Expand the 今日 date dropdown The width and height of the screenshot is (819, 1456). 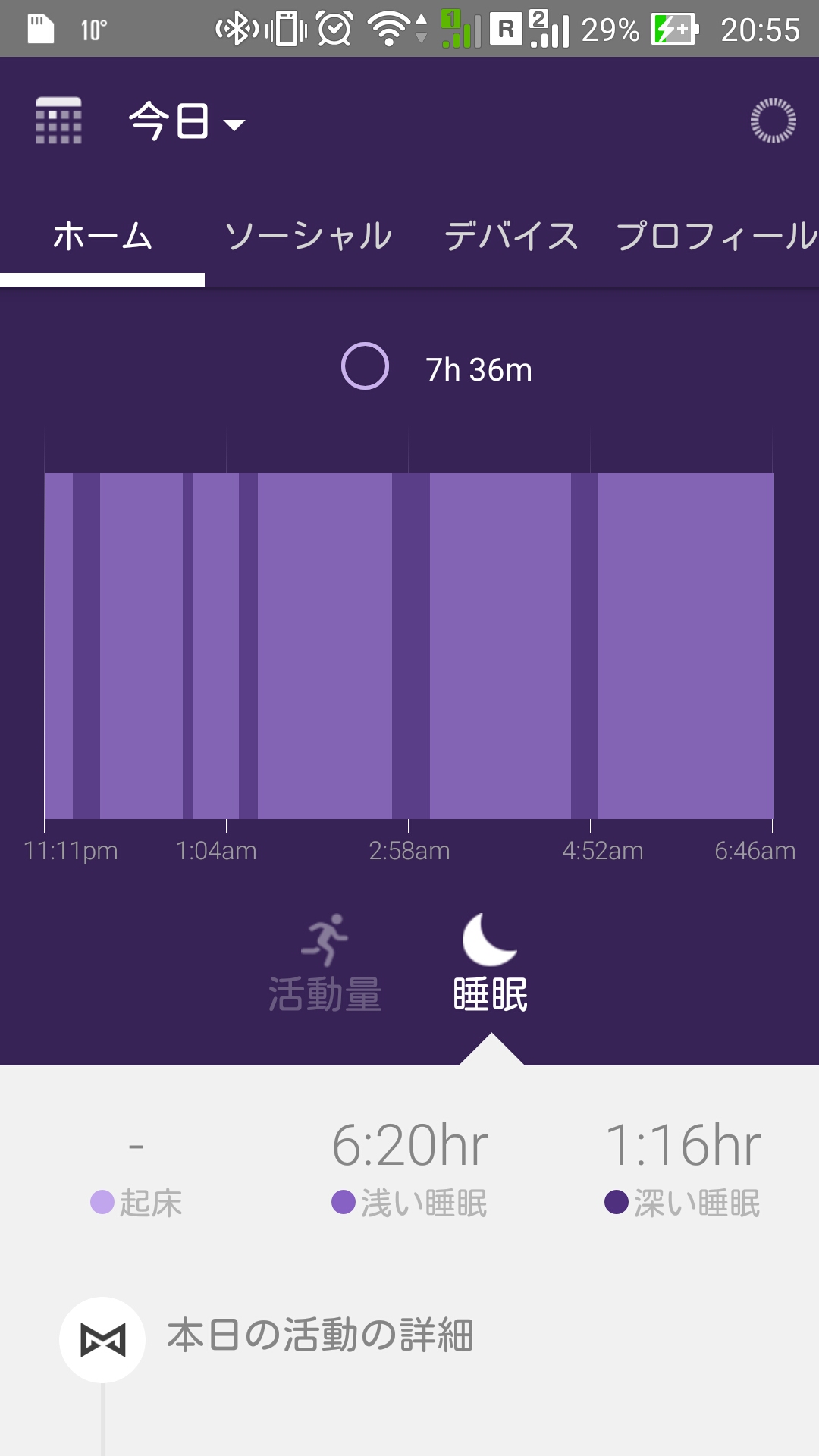pyautogui.click(x=187, y=121)
